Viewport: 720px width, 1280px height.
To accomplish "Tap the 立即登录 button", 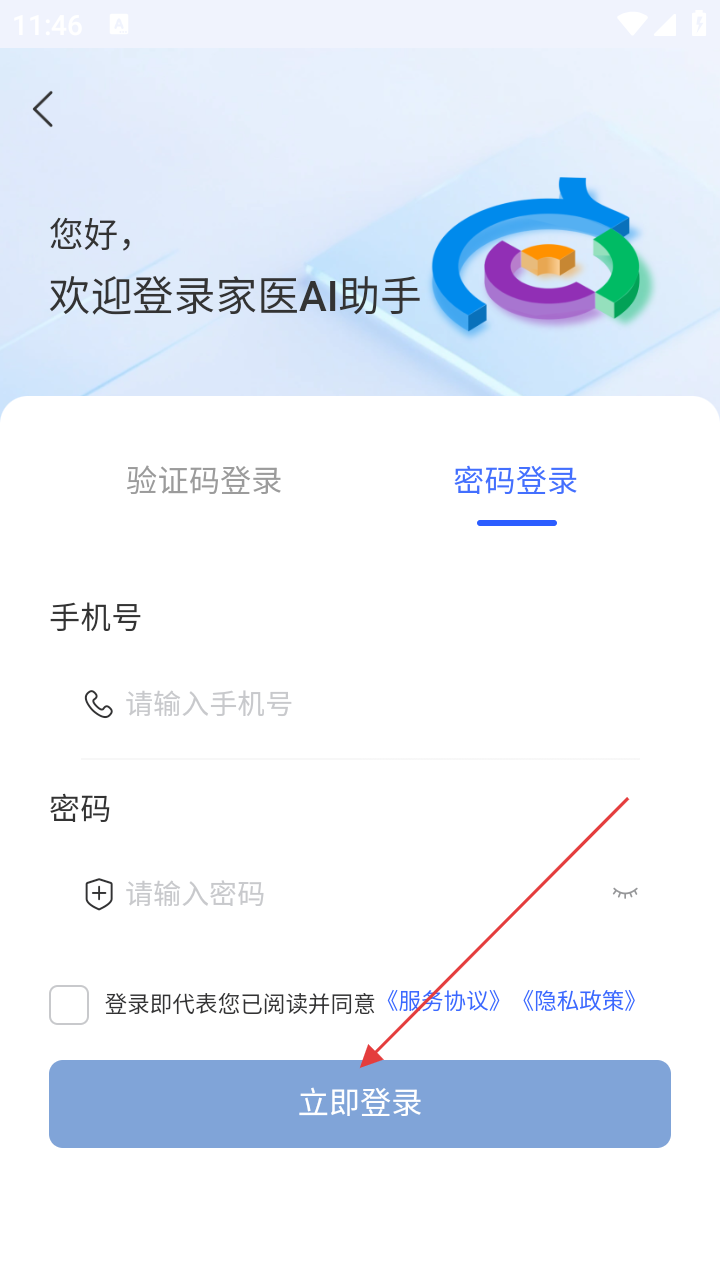I will click(x=360, y=1104).
